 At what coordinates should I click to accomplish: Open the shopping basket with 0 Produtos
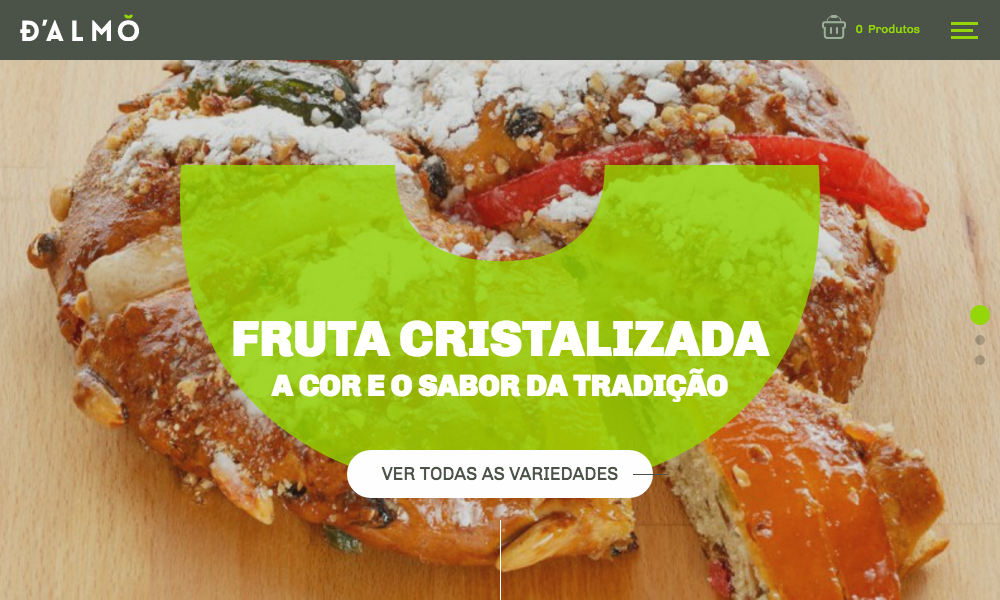870,29
